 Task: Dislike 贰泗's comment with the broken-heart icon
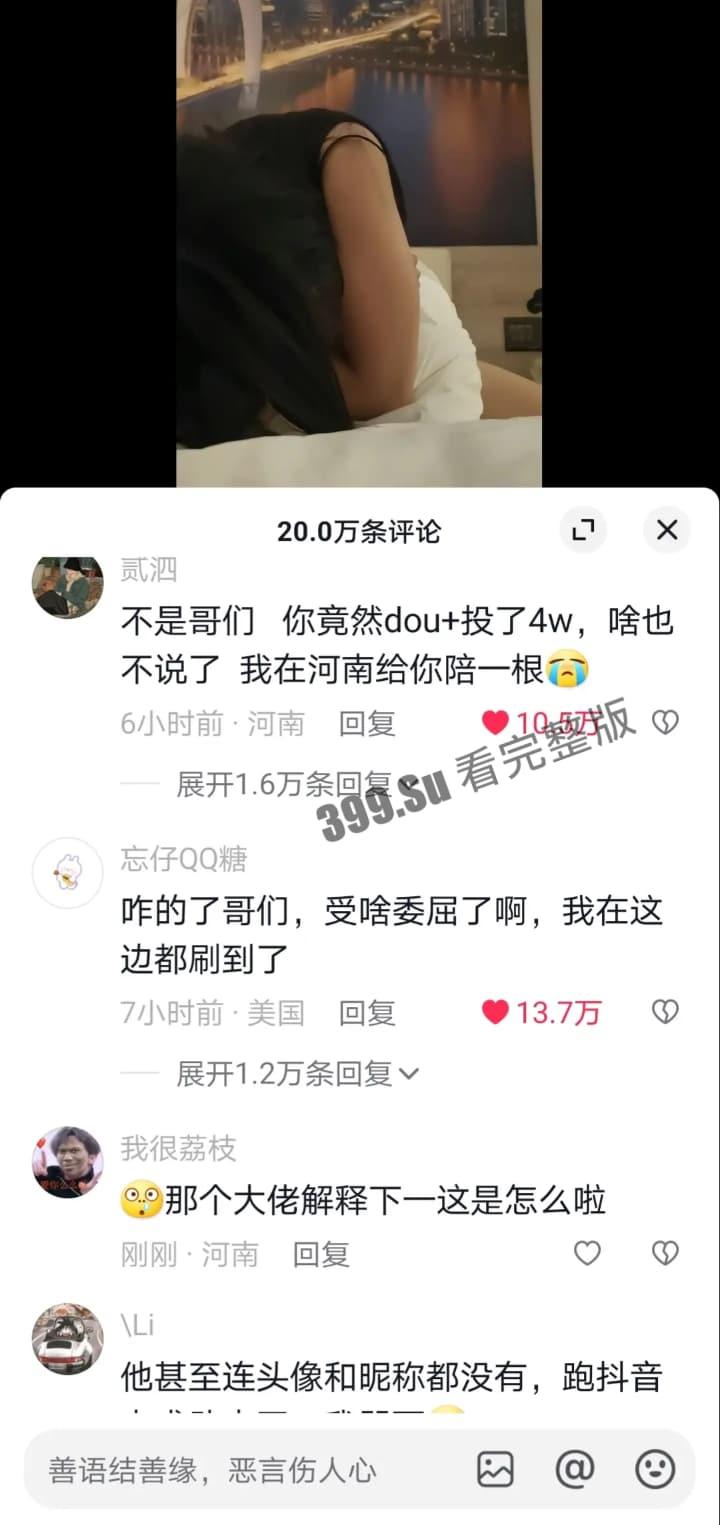coord(666,723)
